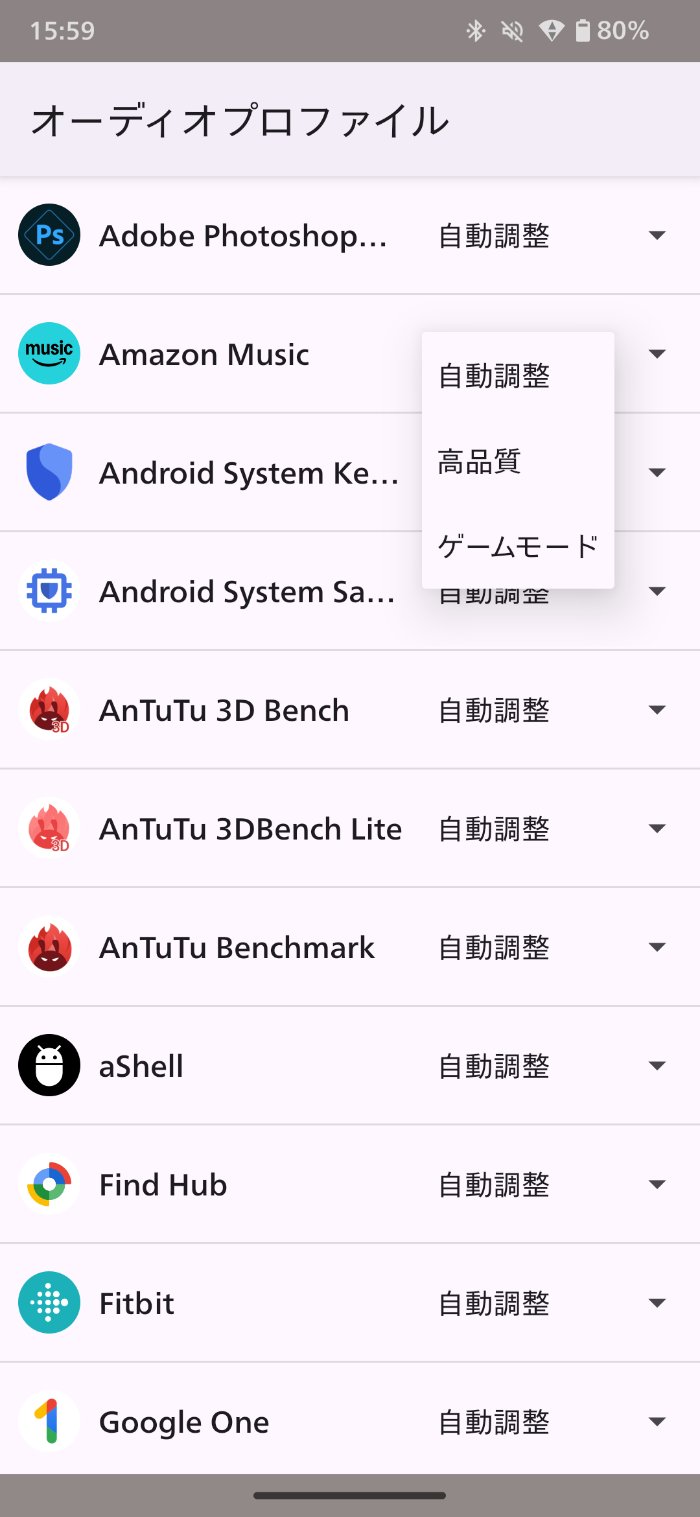Pick ゲームモード from the dropdown menu
This screenshot has height=1517, width=700.
(x=517, y=546)
